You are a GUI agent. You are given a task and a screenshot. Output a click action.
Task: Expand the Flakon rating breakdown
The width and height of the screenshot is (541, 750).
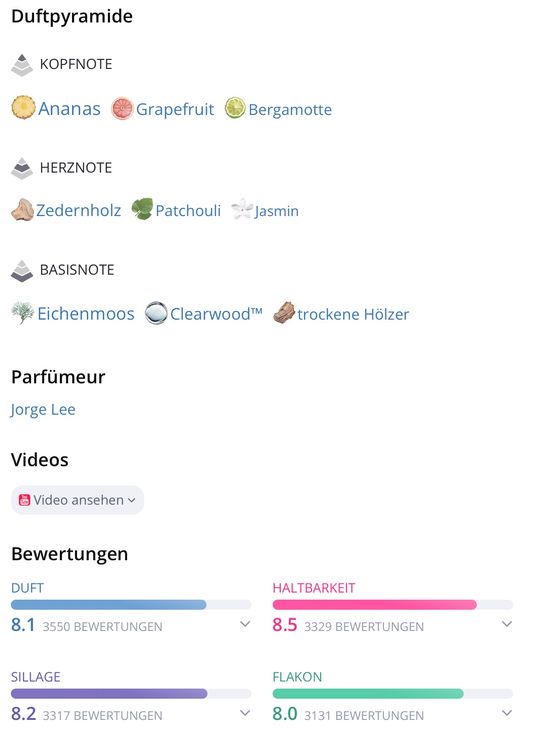point(507,713)
